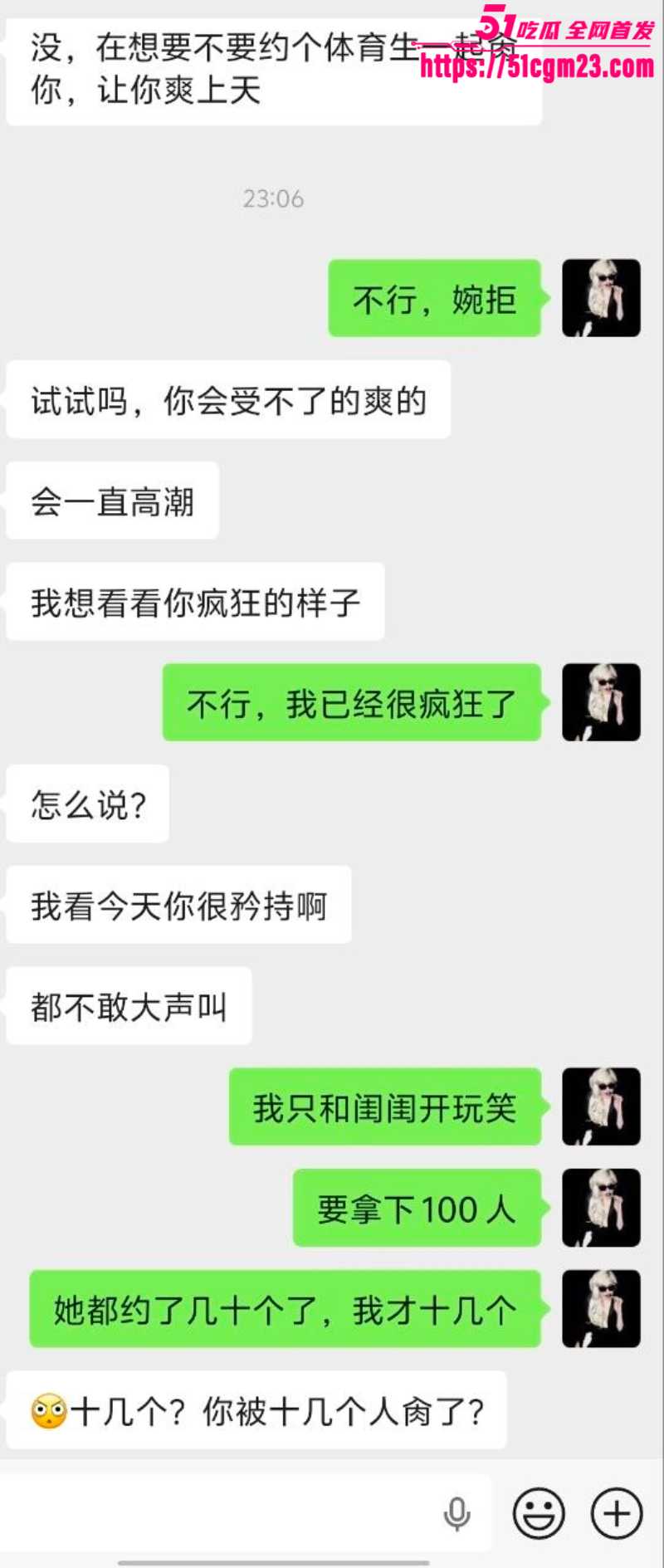This screenshot has width=664, height=1568.
Task: Tap the avatar next to "要拿下100人"
Action: (x=601, y=1208)
